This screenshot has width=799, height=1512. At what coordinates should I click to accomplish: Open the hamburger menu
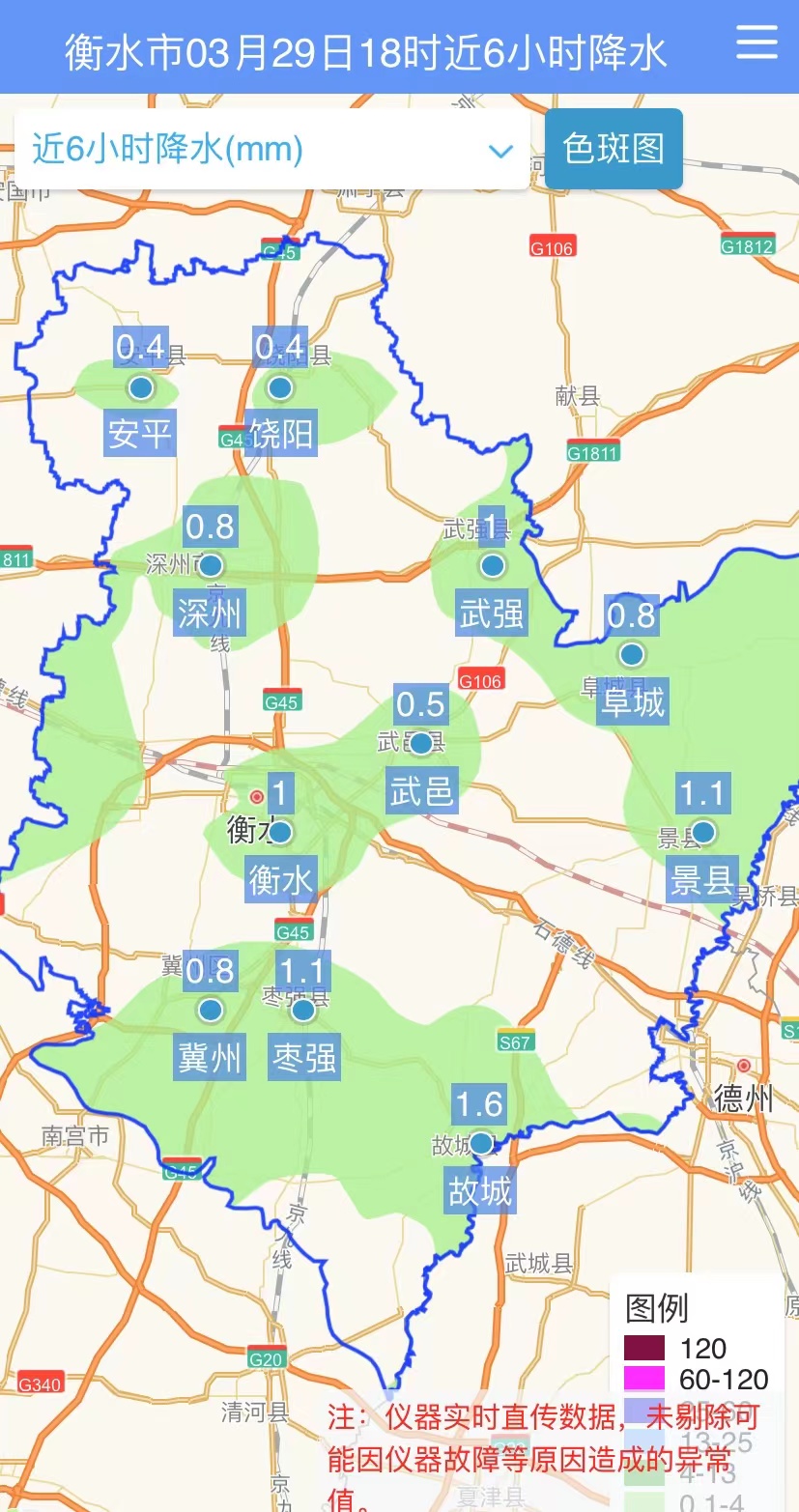pyautogui.click(x=756, y=43)
